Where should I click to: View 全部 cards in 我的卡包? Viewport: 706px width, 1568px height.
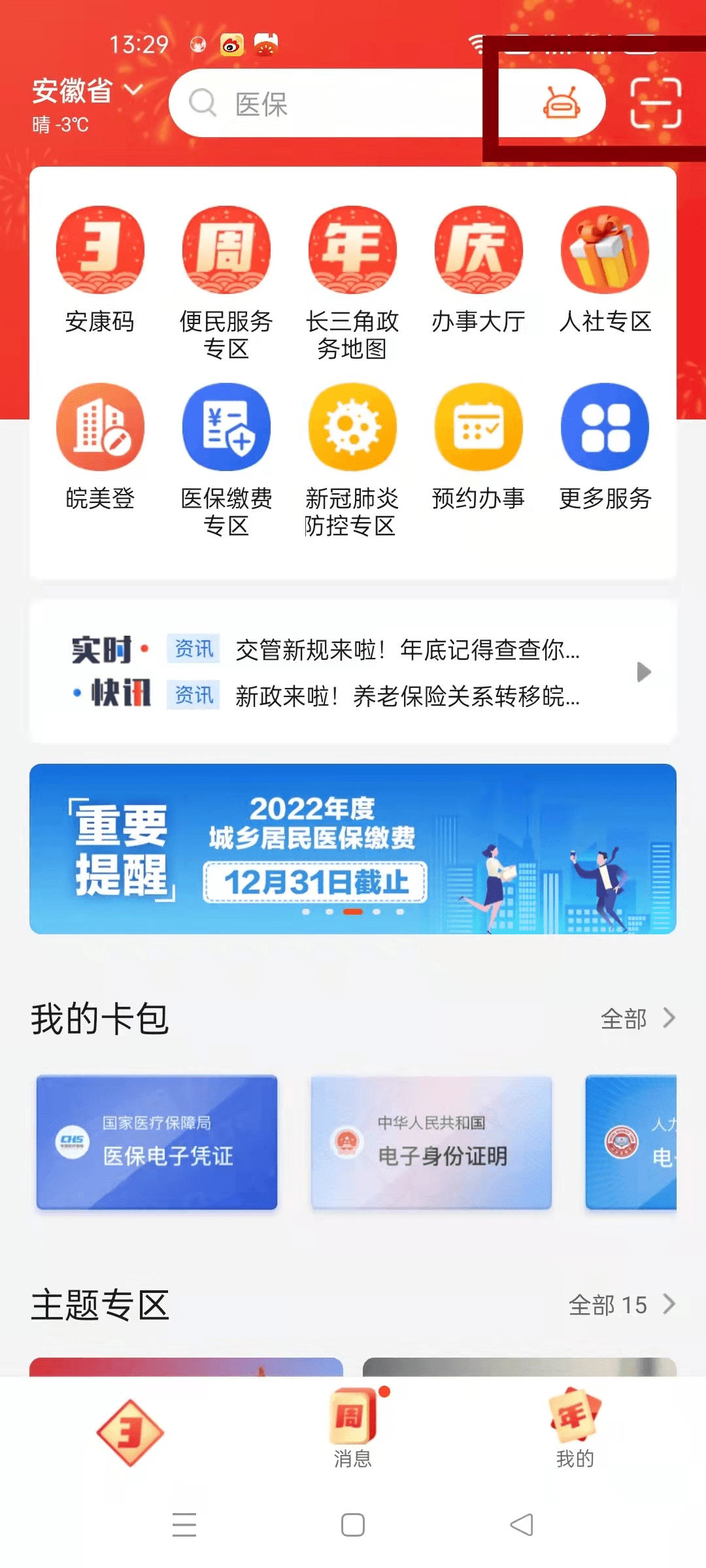tap(637, 1019)
